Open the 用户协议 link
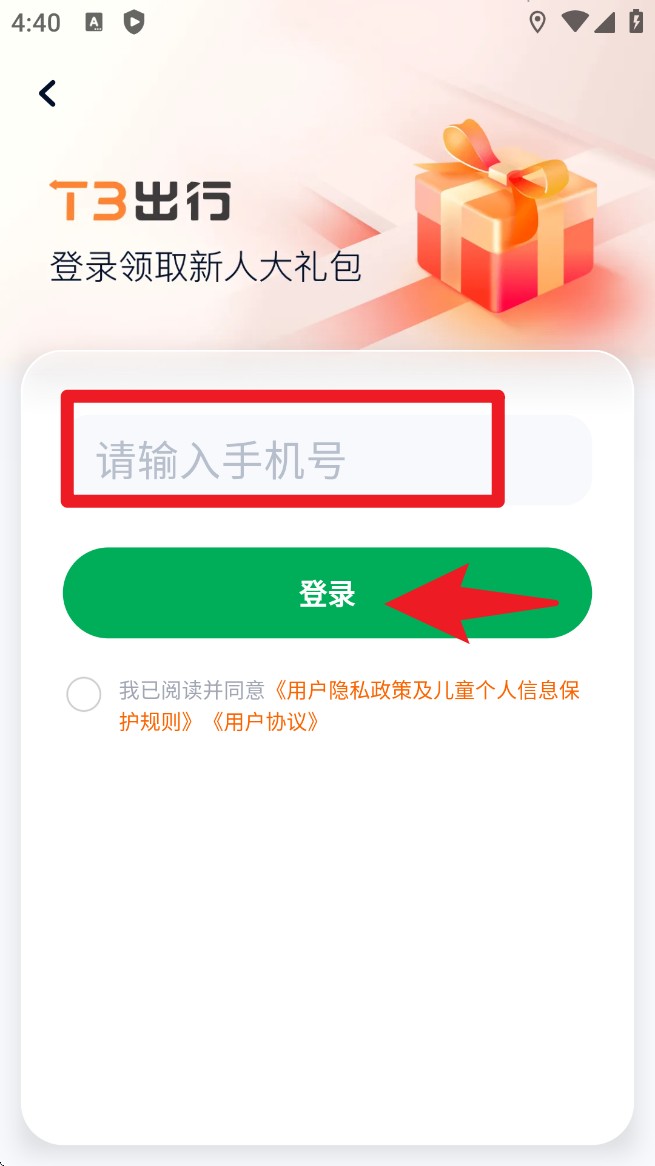 [264, 722]
